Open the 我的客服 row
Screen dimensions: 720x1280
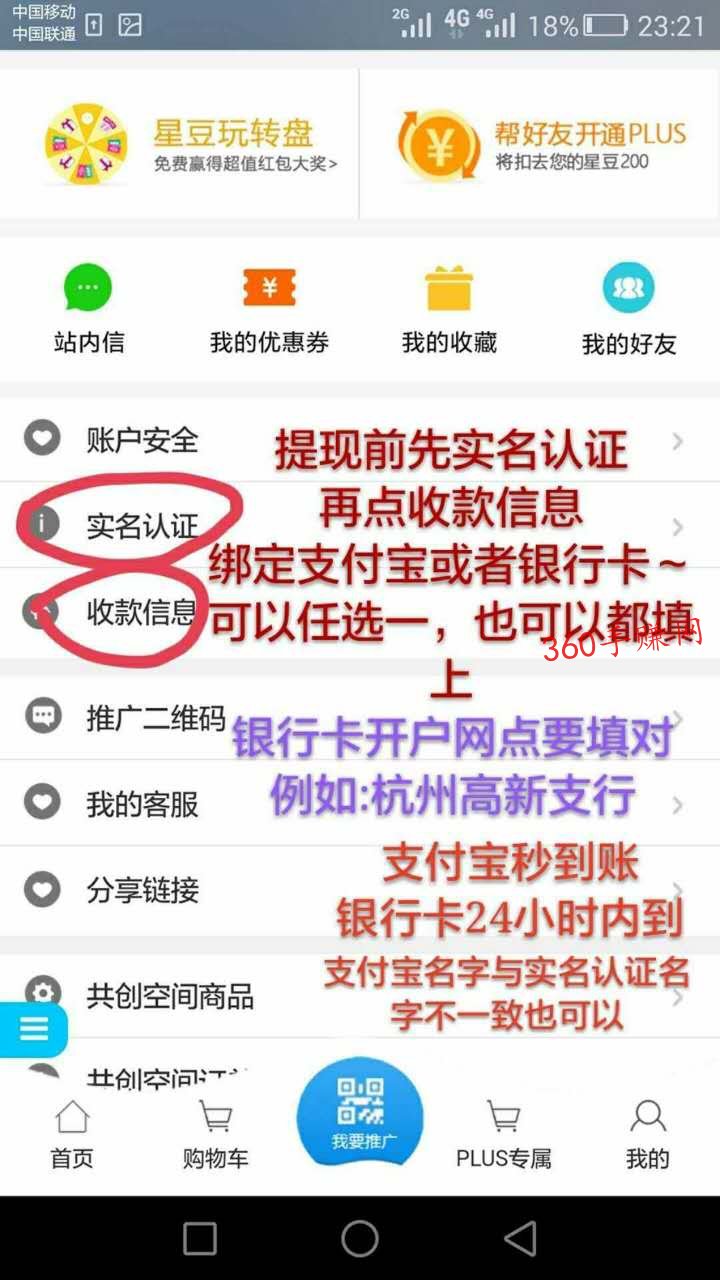point(143,803)
